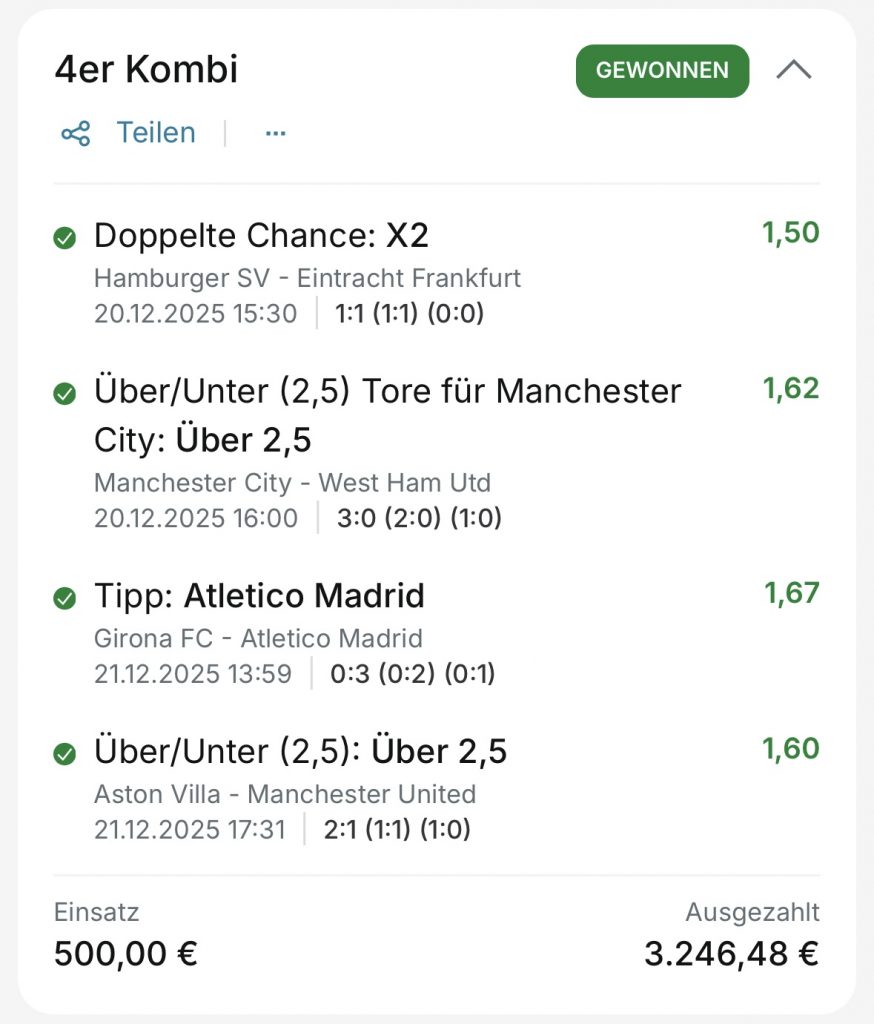
Task: Click the 4er Kombi title
Action: pyautogui.click(x=145, y=69)
